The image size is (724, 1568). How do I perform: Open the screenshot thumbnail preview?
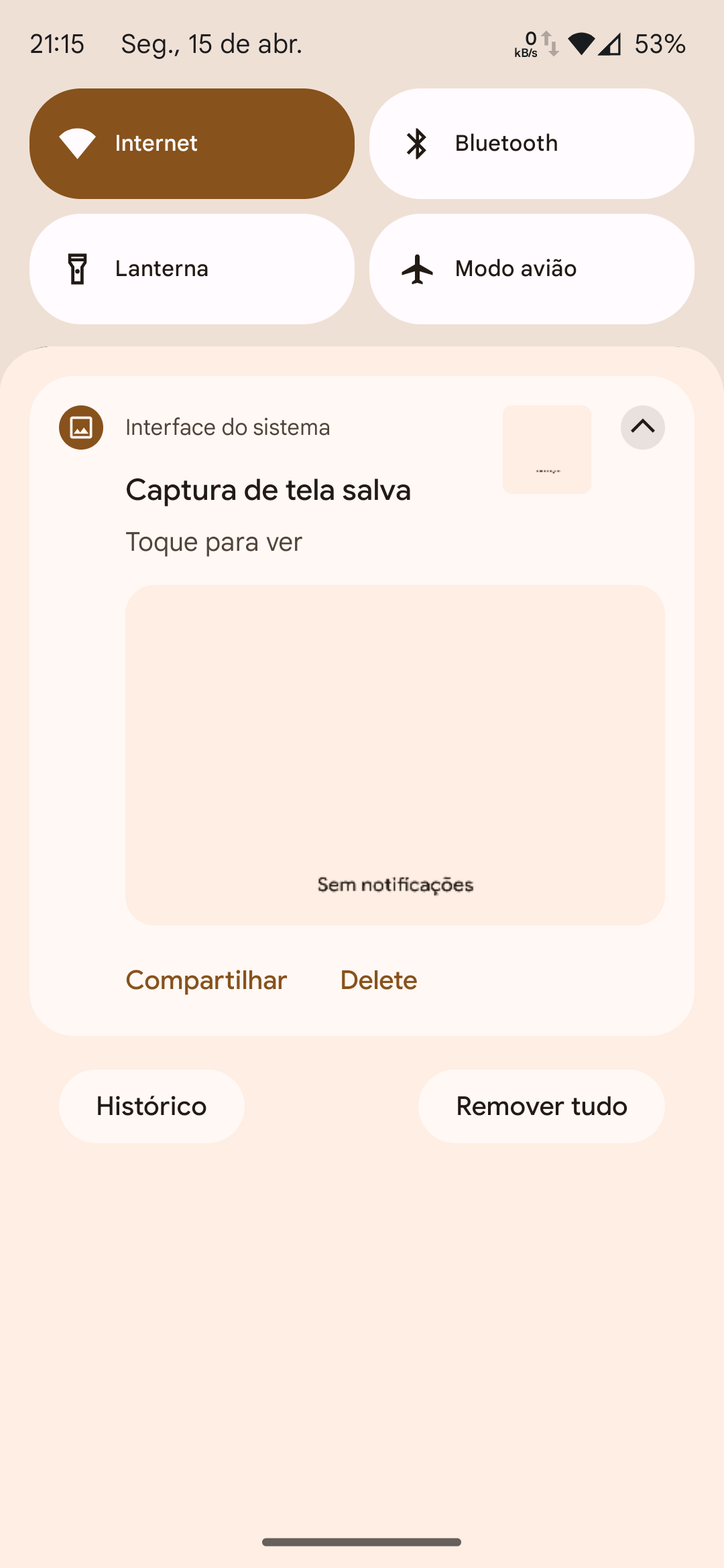[546, 449]
